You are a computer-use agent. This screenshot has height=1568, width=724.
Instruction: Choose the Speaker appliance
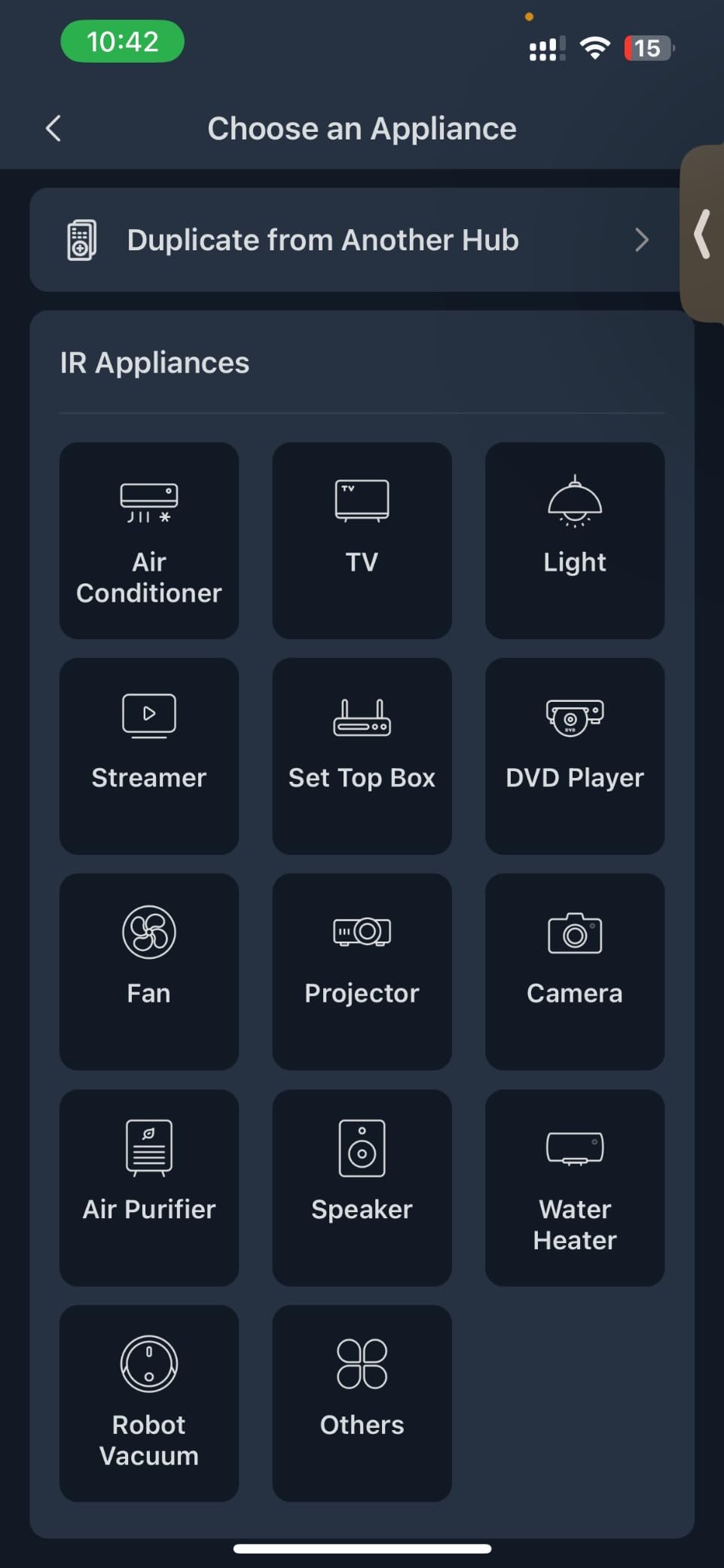click(x=362, y=1187)
